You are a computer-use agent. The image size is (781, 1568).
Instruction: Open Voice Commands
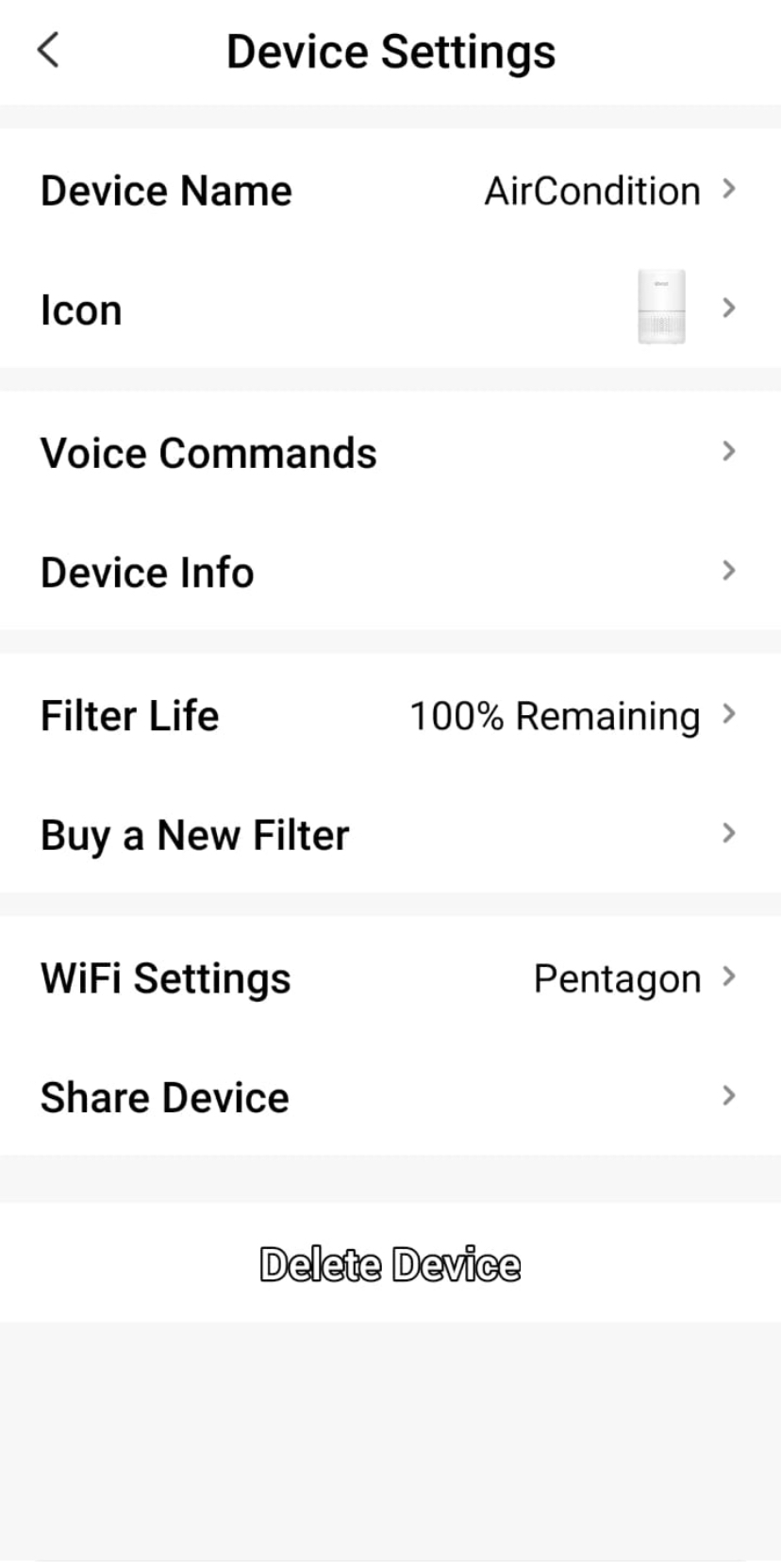pos(390,452)
